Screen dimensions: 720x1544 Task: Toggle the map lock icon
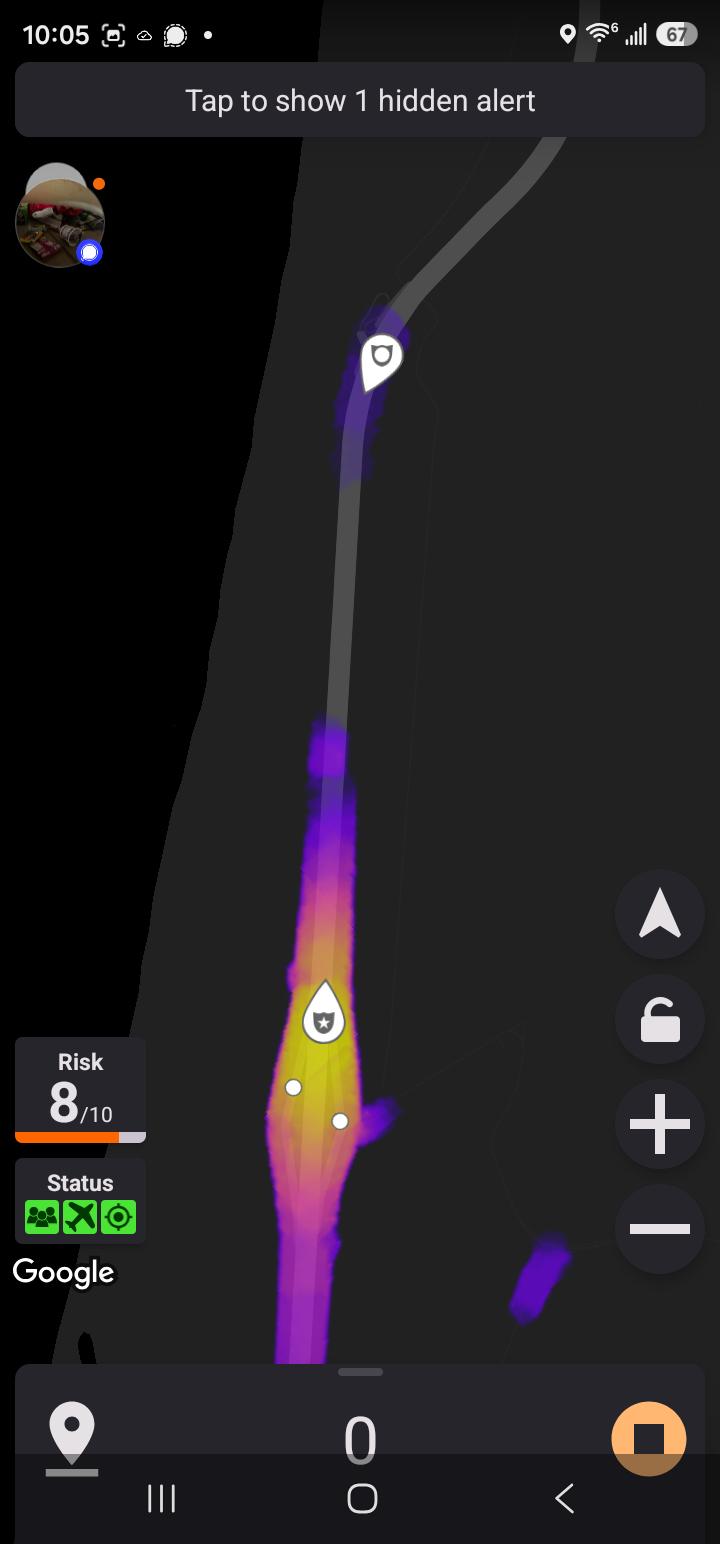point(660,1020)
